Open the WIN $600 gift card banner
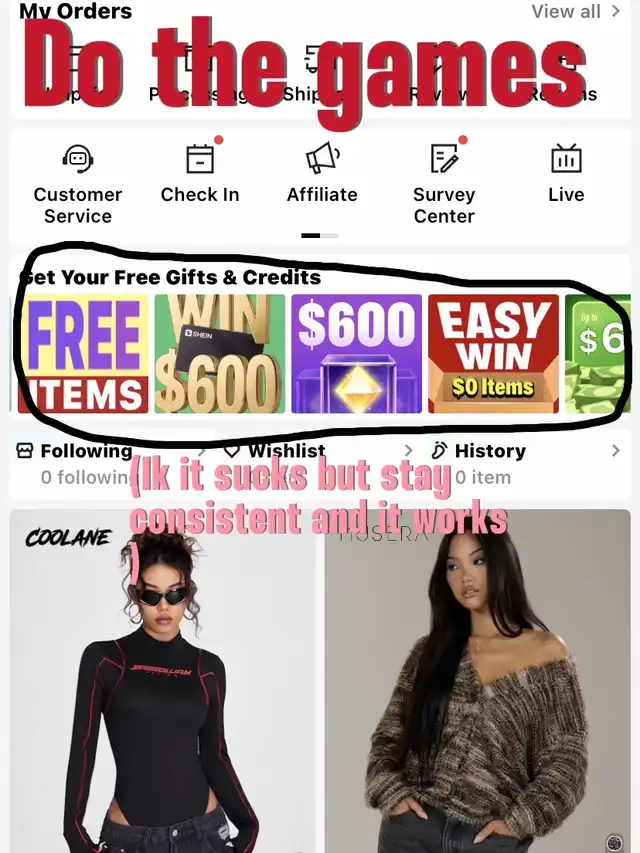This screenshot has width=640, height=853. point(219,354)
